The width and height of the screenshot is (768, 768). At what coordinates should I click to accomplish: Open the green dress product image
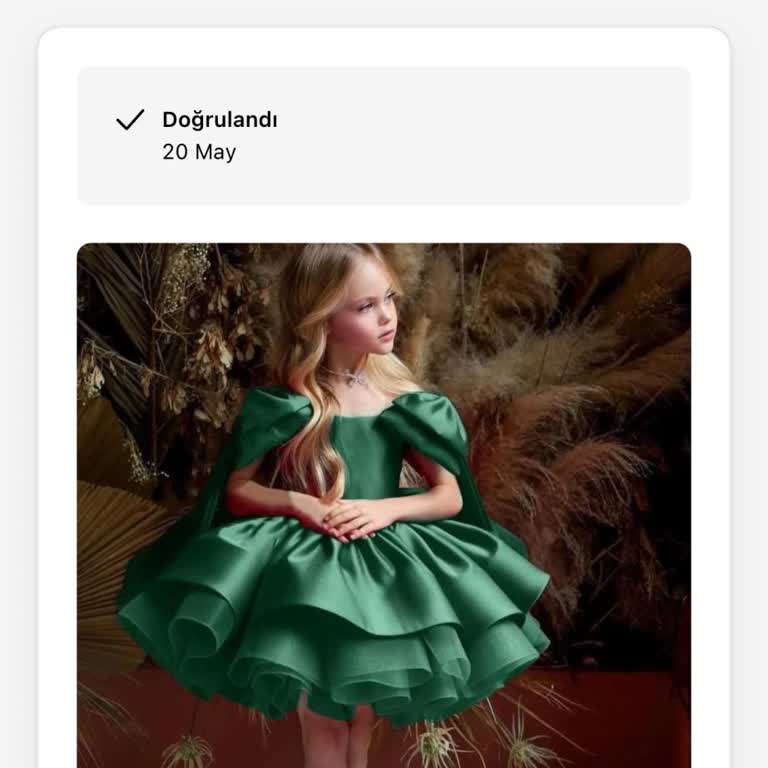pos(384,505)
